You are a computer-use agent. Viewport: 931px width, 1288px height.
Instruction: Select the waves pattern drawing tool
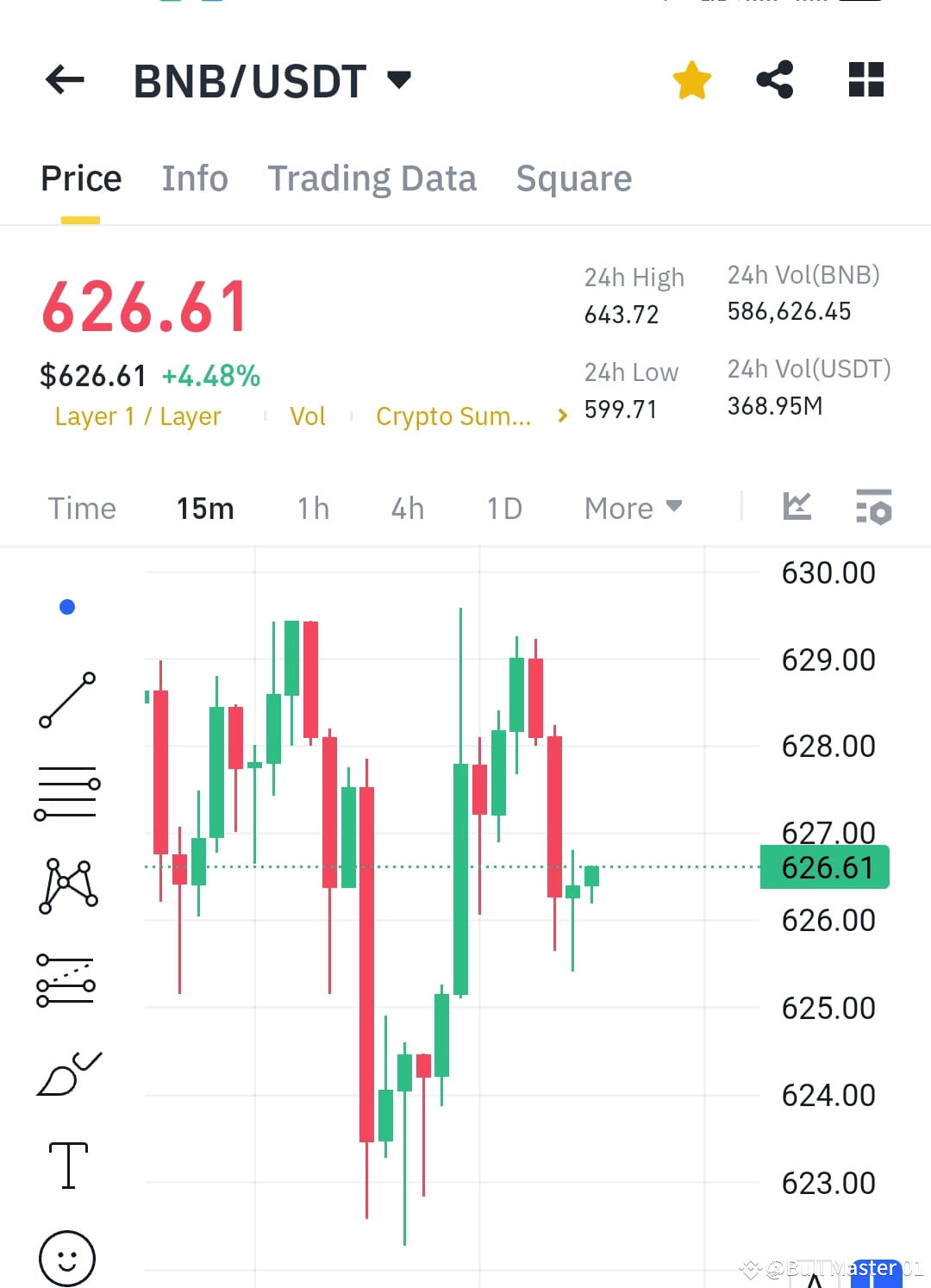pos(67,884)
